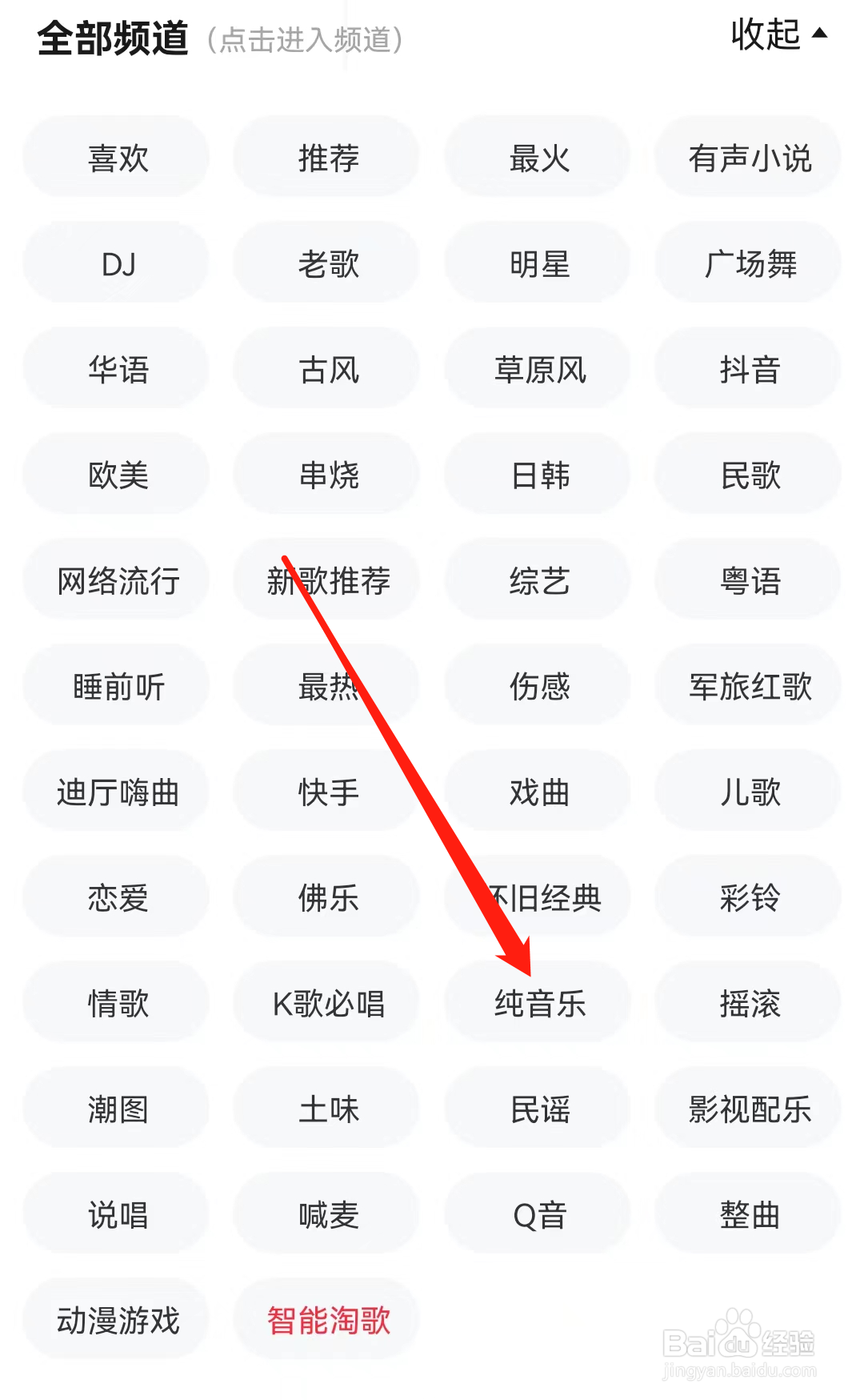Select the 纯音乐 channel
864x1400 pixels.
point(537,1002)
